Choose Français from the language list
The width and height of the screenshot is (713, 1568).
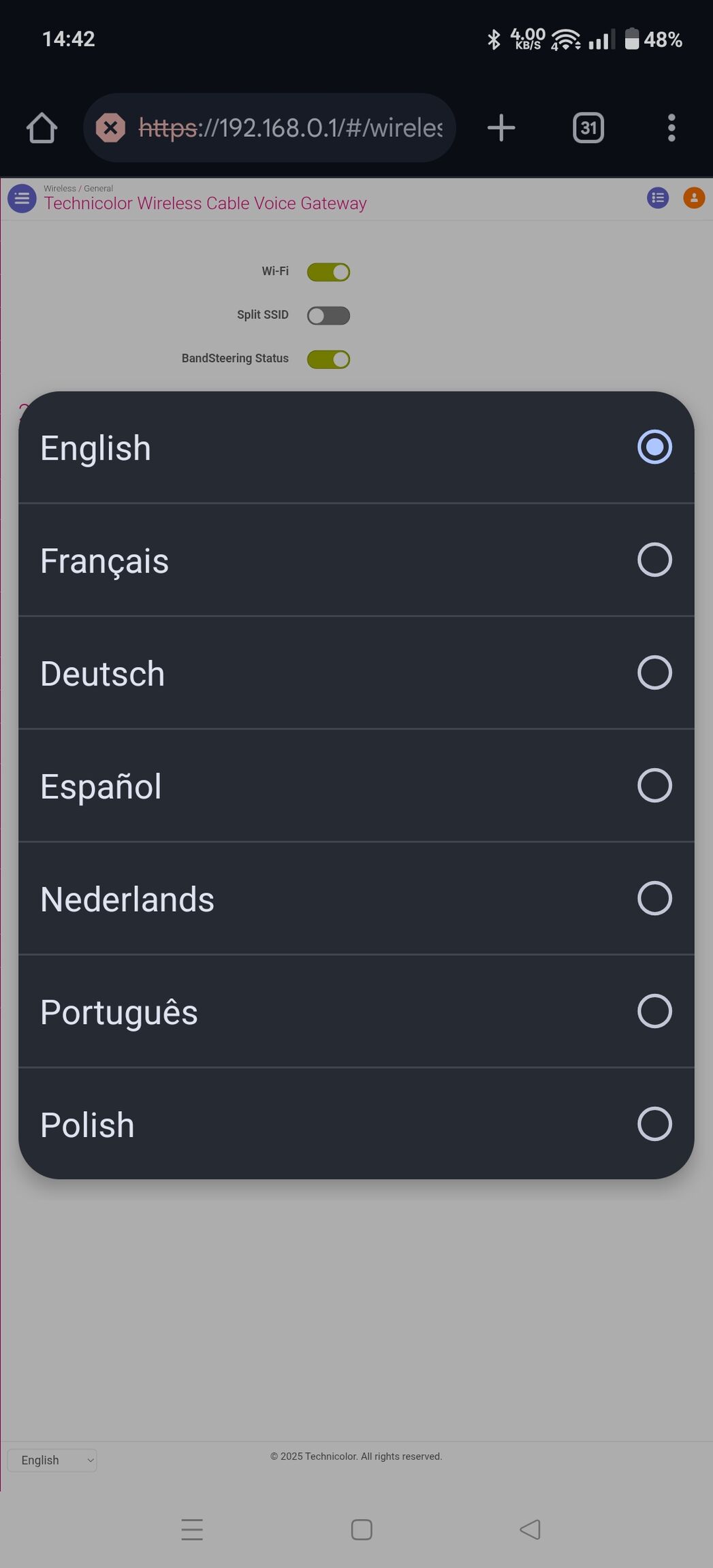coord(356,560)
